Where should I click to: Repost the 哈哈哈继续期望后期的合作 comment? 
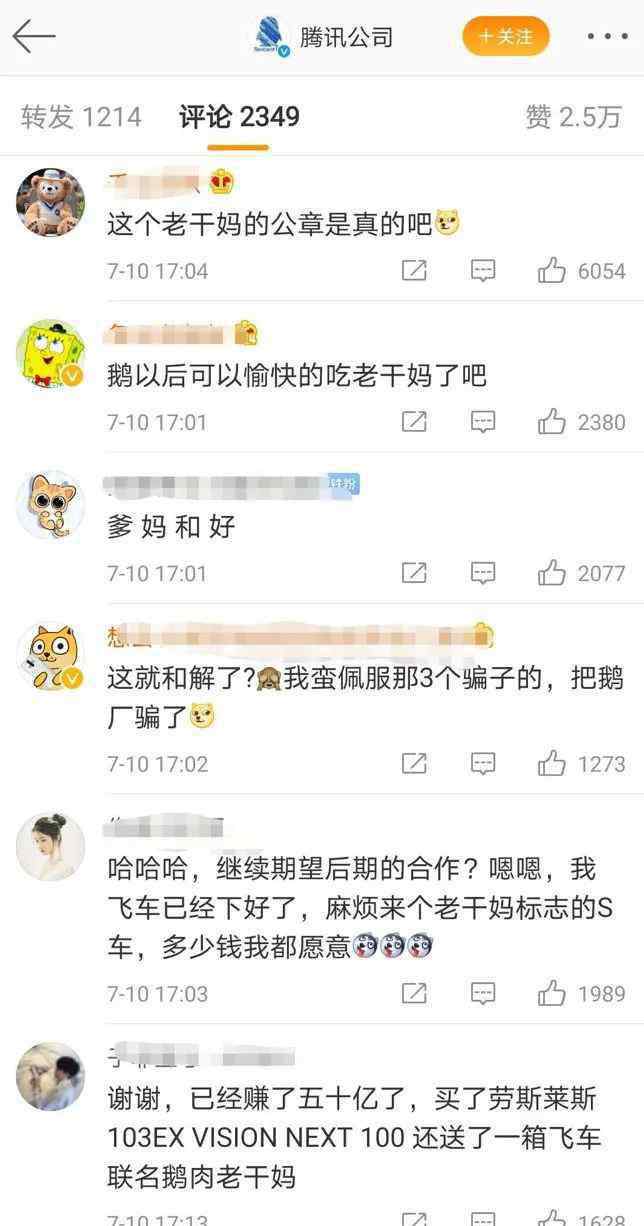pos(414,993)
